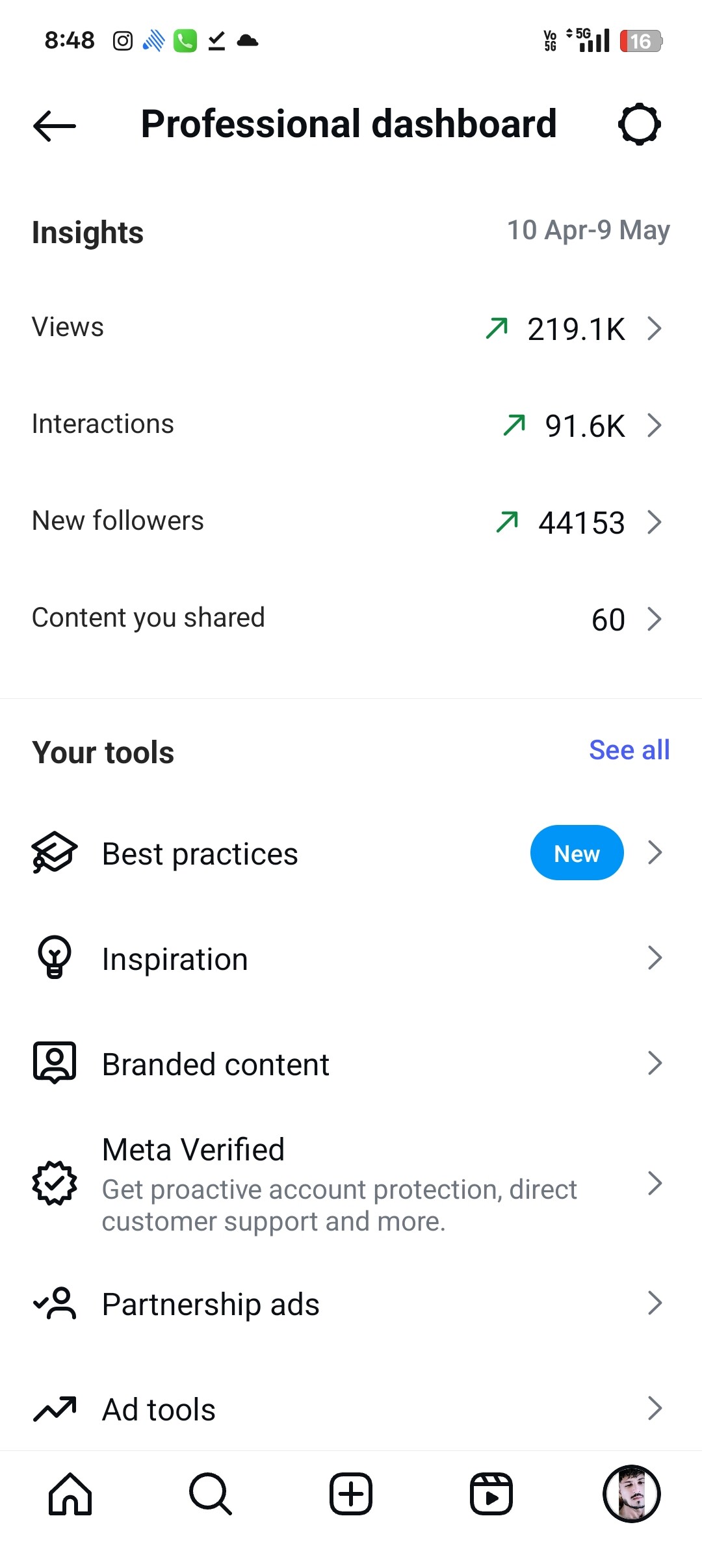This screenshot has height=1568, width=702.
Task: Switch to the Home tab
Action: [x=70, y=1494]
